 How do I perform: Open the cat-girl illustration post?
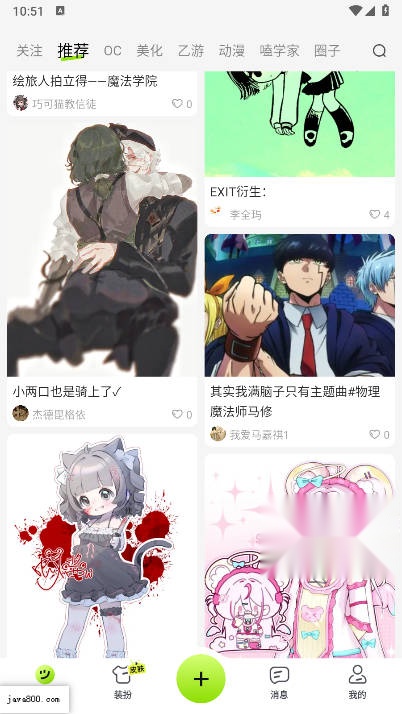(102, 546)
